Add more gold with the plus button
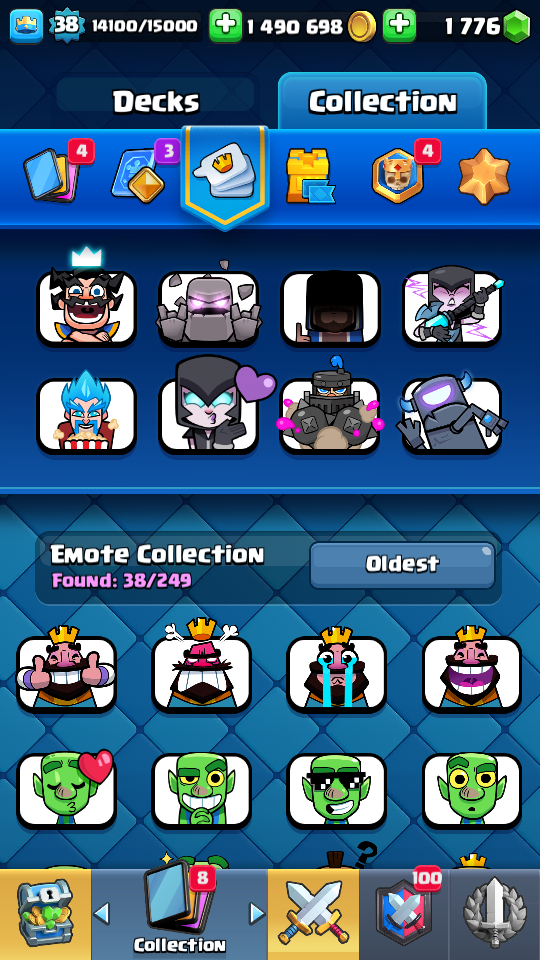 225,26
